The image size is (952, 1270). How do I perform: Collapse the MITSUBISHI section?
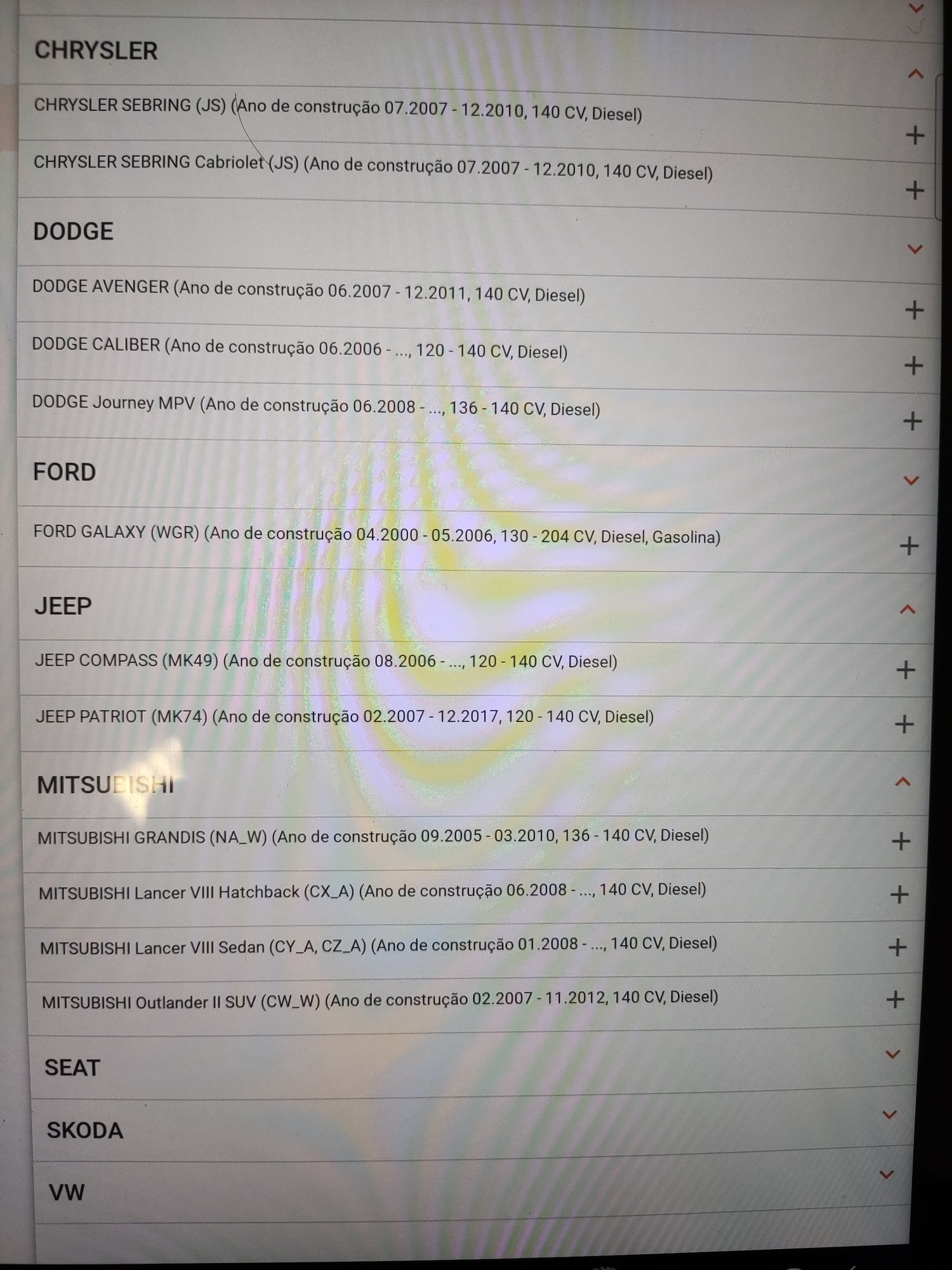tap(902, 782)
